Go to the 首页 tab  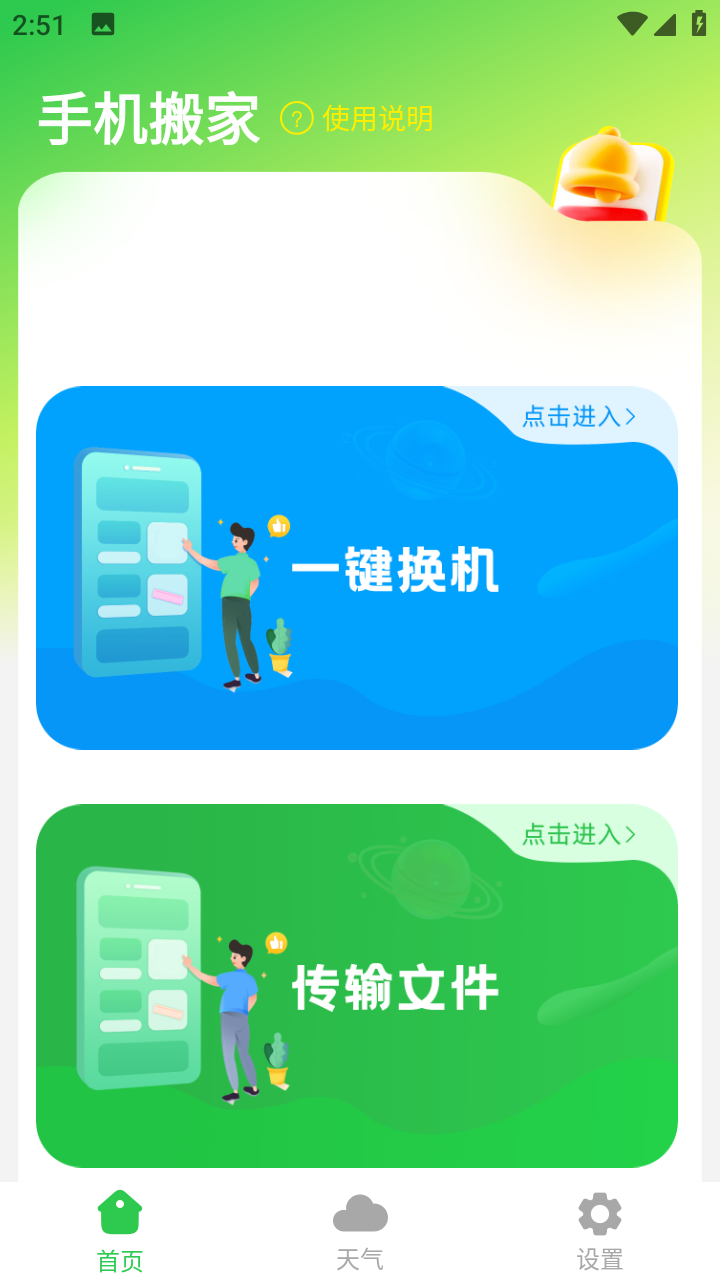[x=120, y=1231]
